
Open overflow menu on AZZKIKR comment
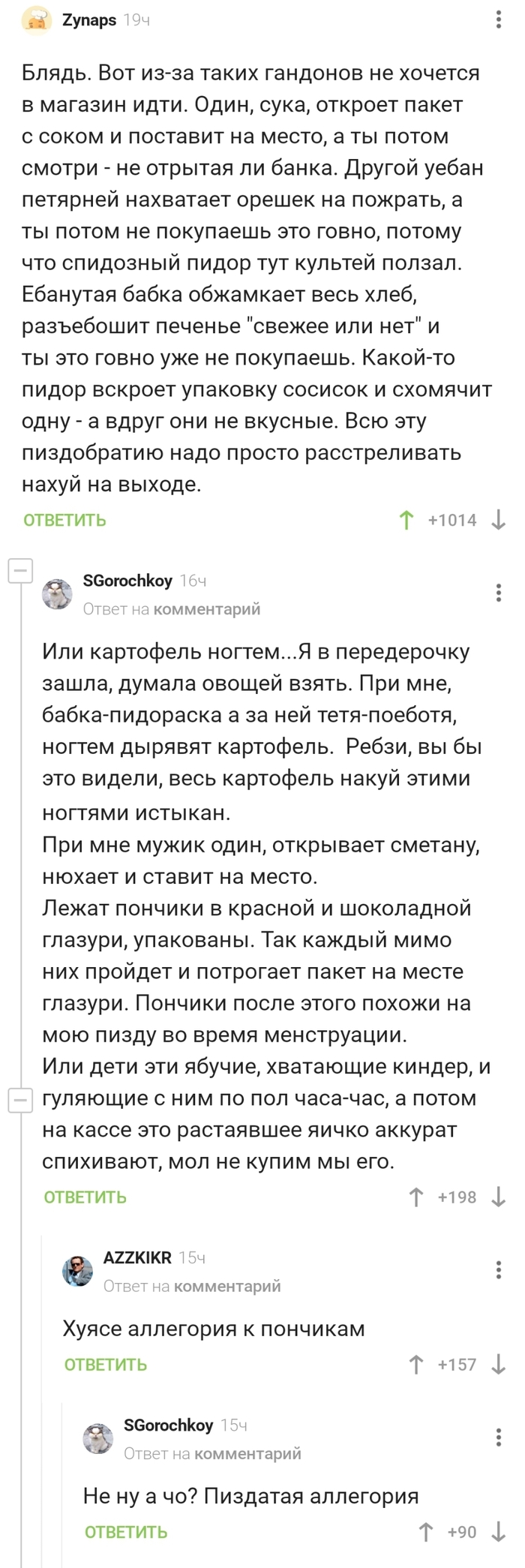pyautogui.click(x=499, y=1269)
